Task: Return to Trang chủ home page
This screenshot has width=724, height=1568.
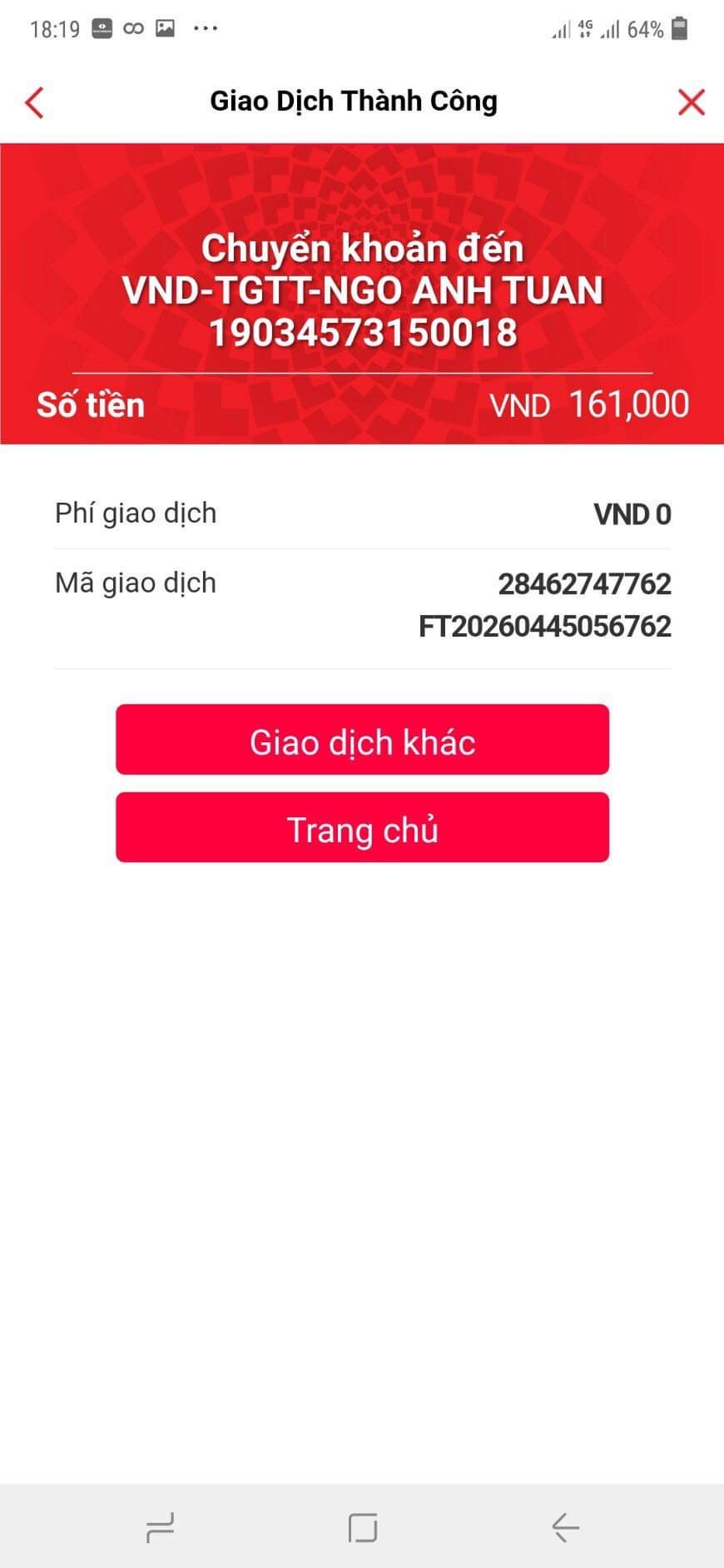Action: pyautogui.click(x=362, y=827)
